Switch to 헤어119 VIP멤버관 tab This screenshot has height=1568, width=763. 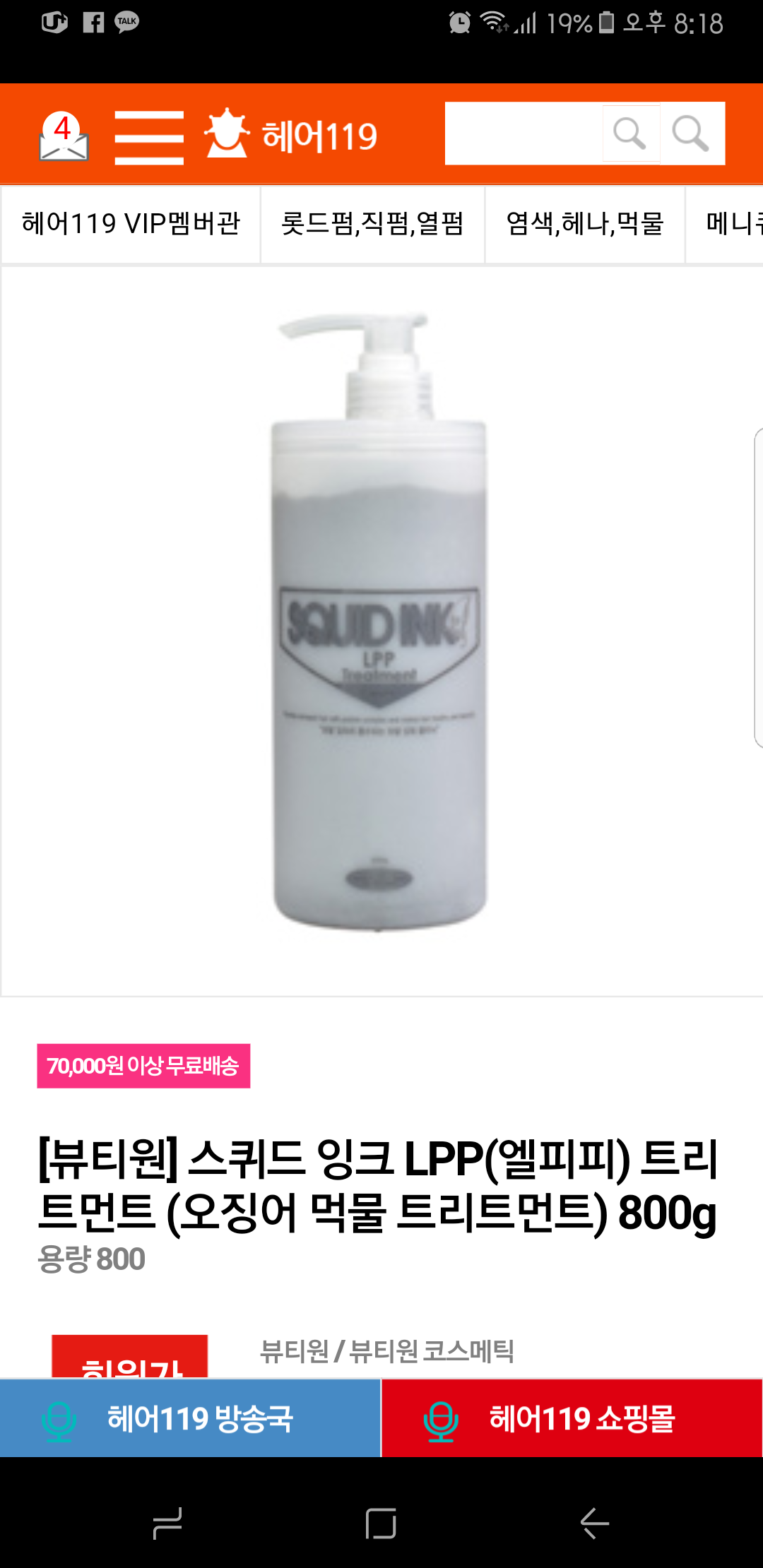pos(131,224)
